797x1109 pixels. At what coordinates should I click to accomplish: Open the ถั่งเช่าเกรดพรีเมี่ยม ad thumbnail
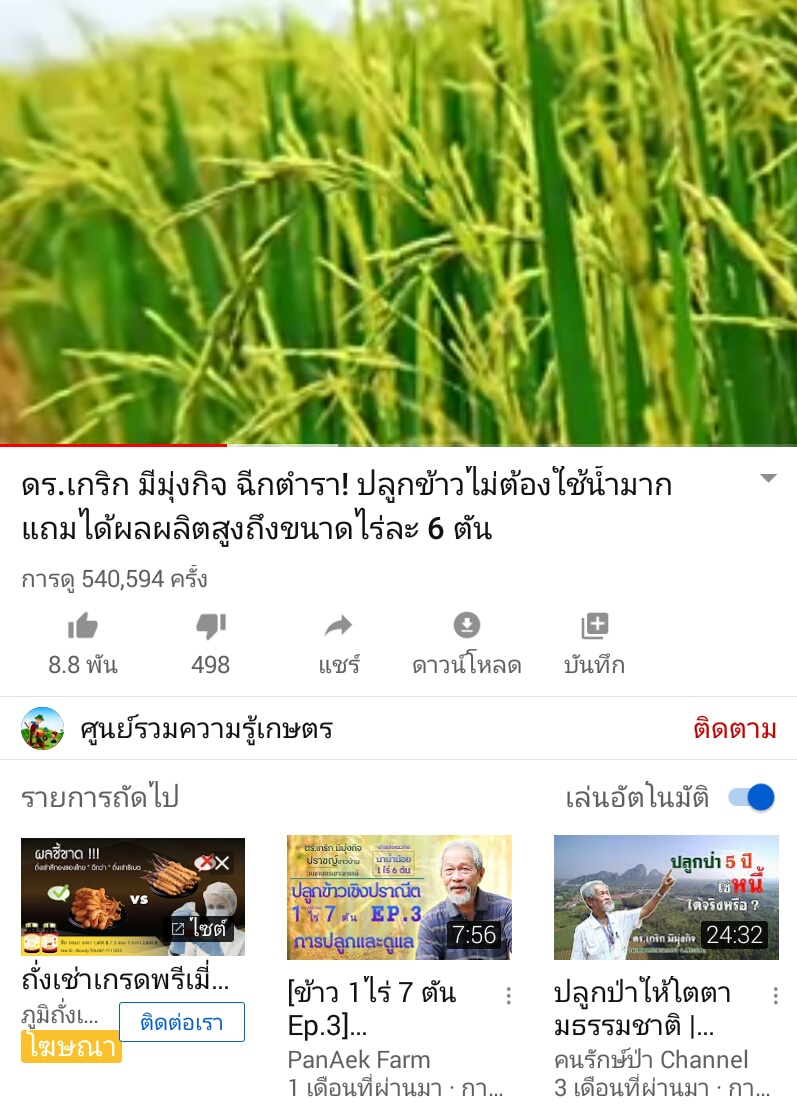[132, 895]
